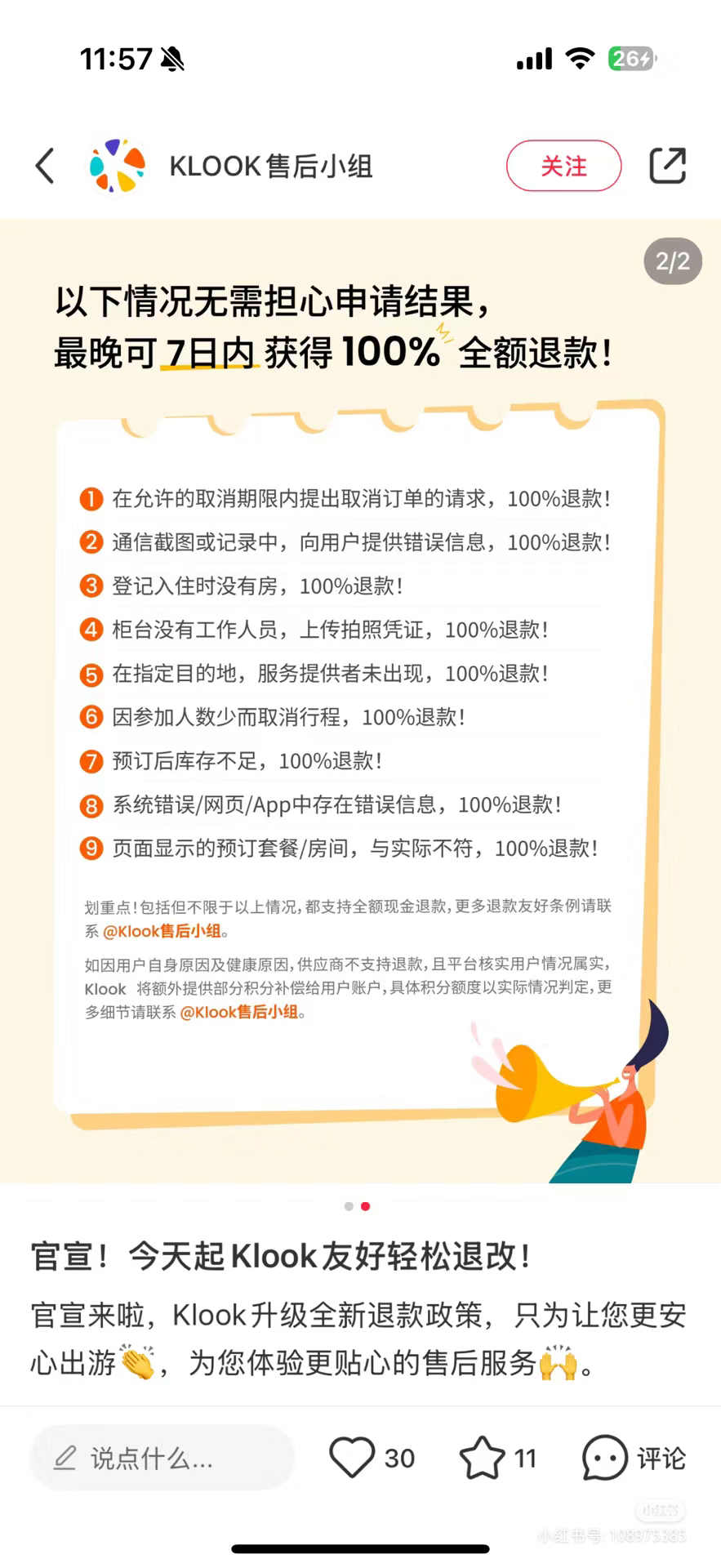The image size is (721, 1568).
Task: Follow with the 关注 button
Action: pyautogui.click(x=563, y=166)
